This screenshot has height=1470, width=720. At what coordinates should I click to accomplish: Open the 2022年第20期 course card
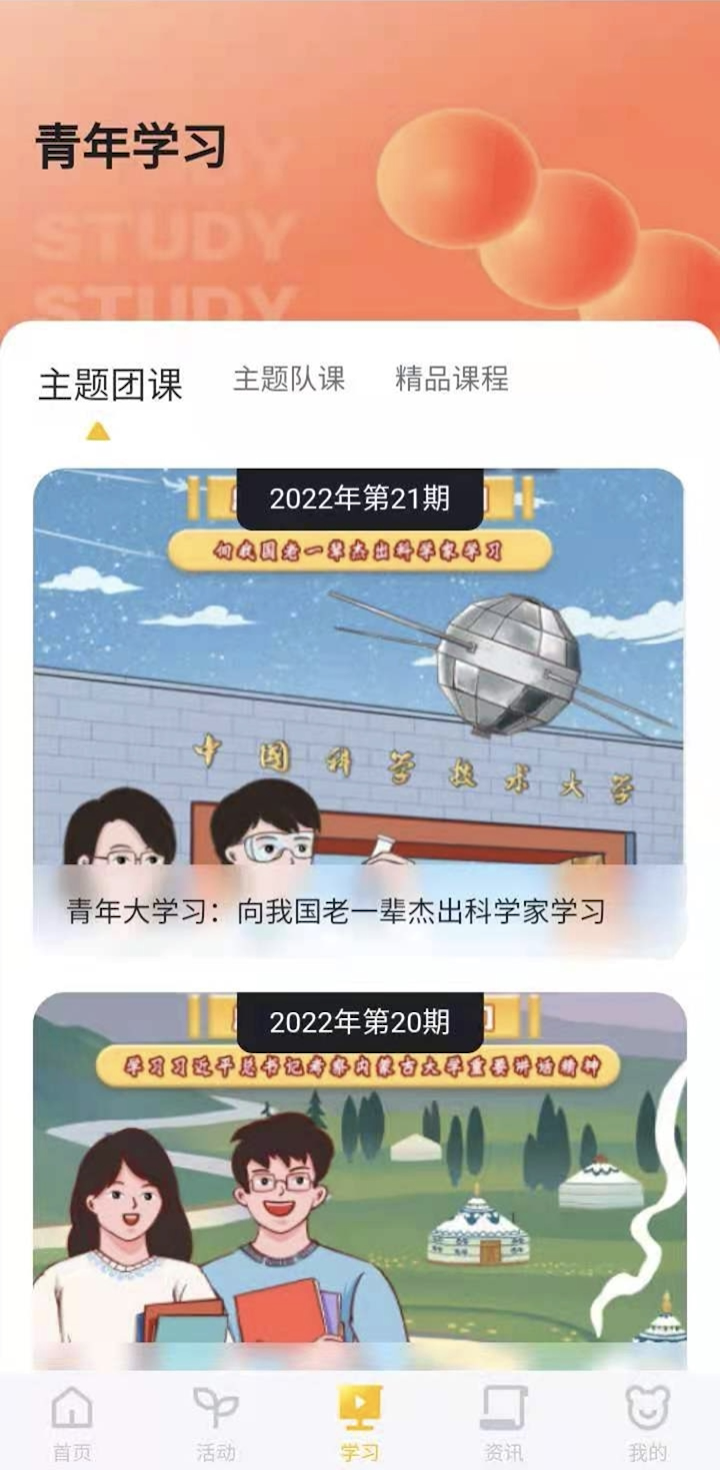point(360,1180)
